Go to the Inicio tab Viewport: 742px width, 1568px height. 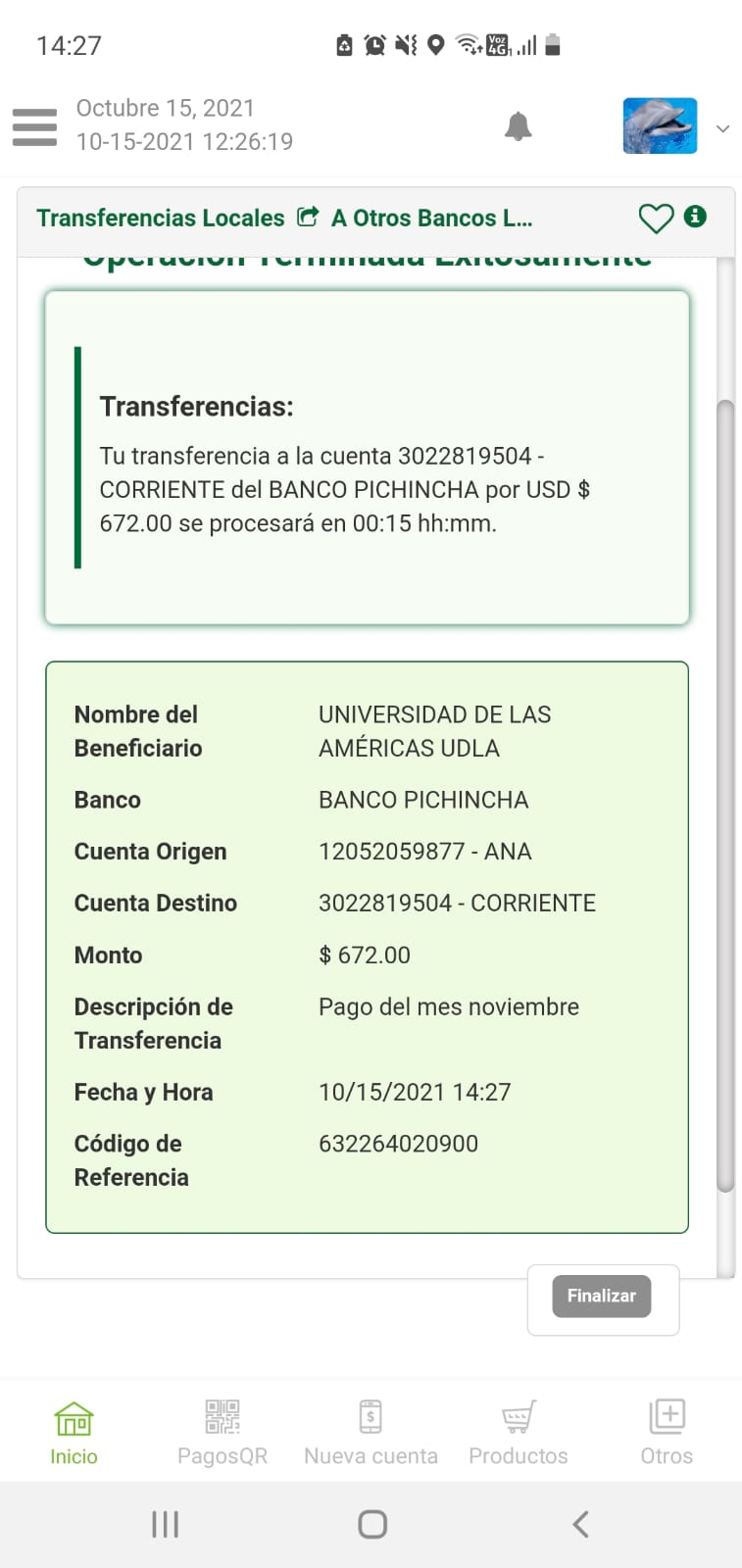pos(74,1432)
